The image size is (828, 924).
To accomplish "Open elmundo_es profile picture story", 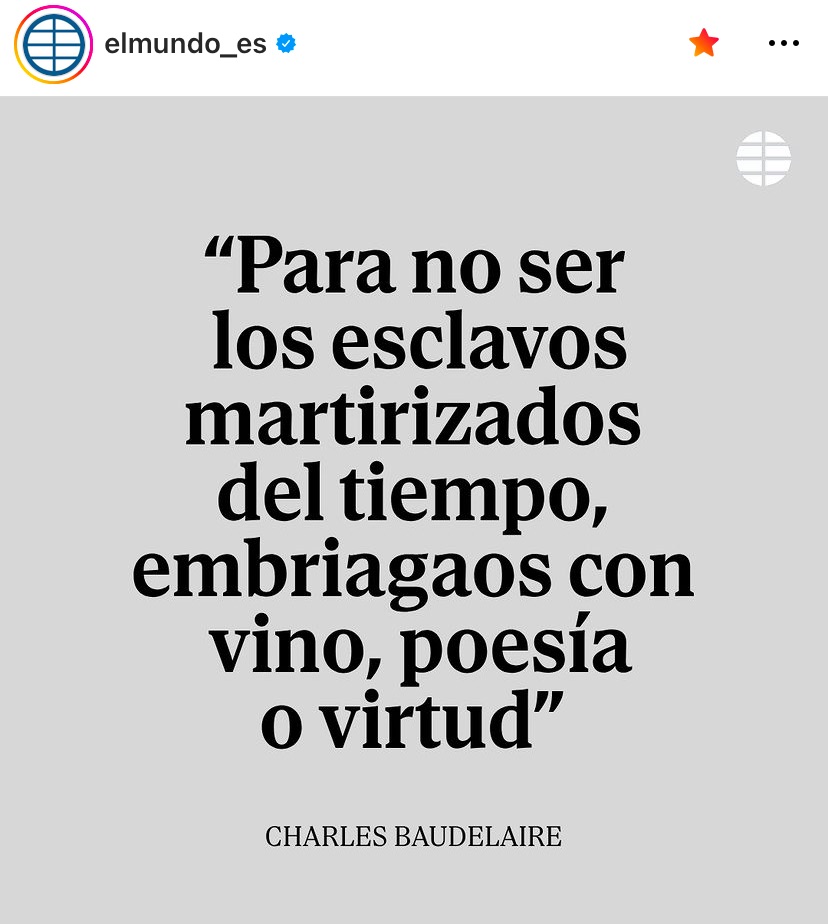I will point(53,44).
